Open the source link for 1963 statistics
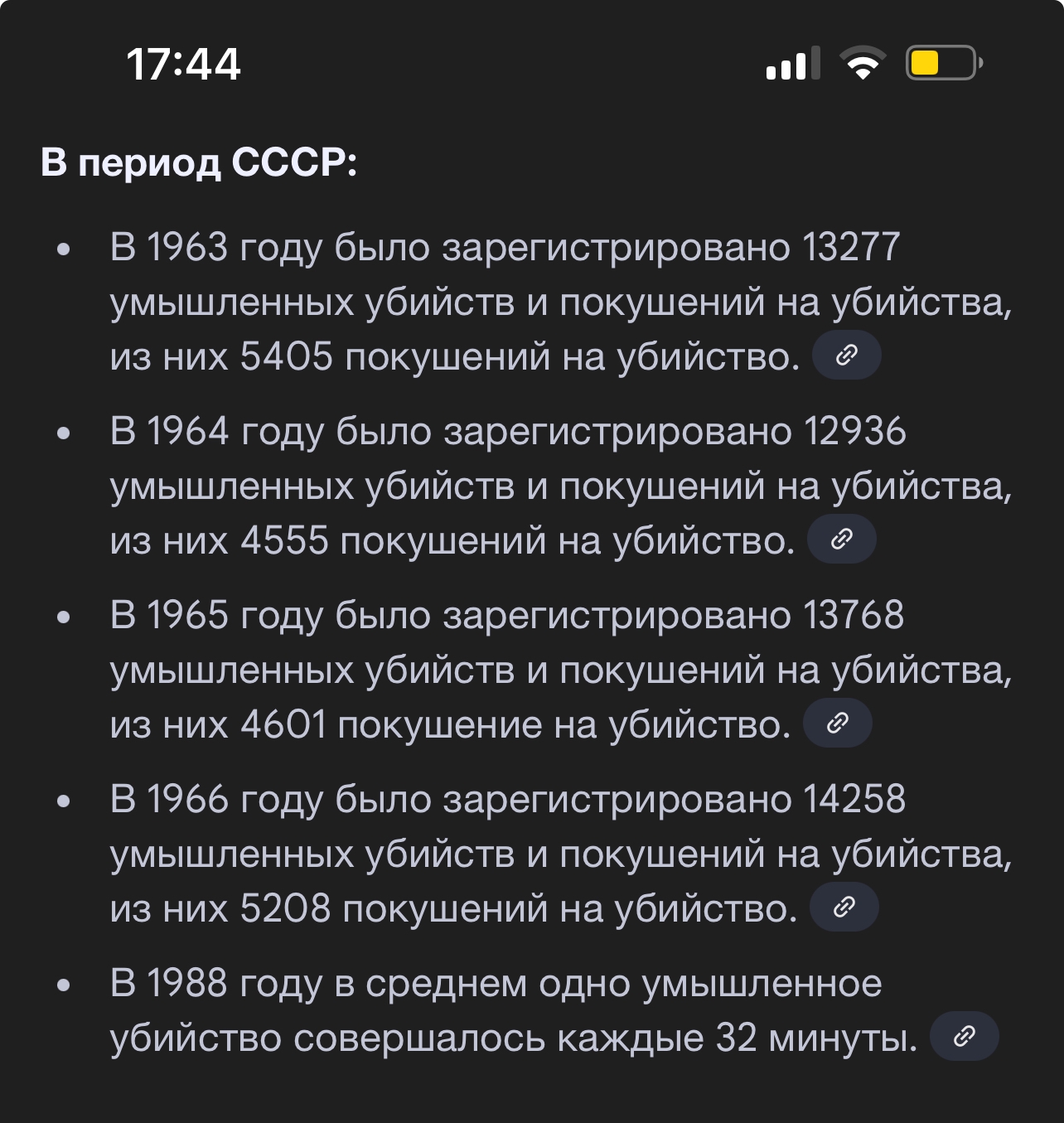Image resolution: width=1064 pixels, height=1123 pixels. click(846, 356)
